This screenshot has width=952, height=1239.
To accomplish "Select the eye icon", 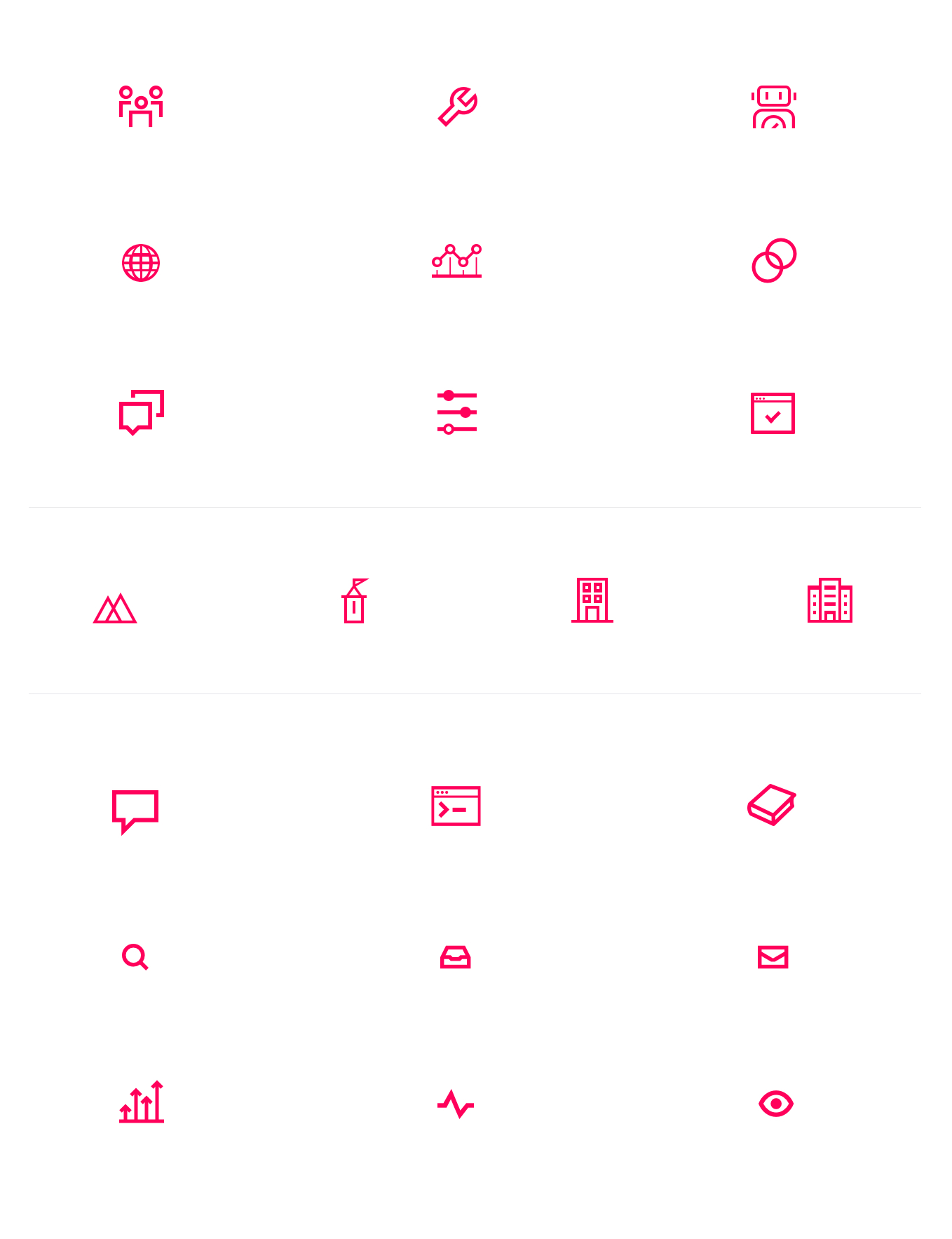I will pyautogui.click(x=775, y=1104).
